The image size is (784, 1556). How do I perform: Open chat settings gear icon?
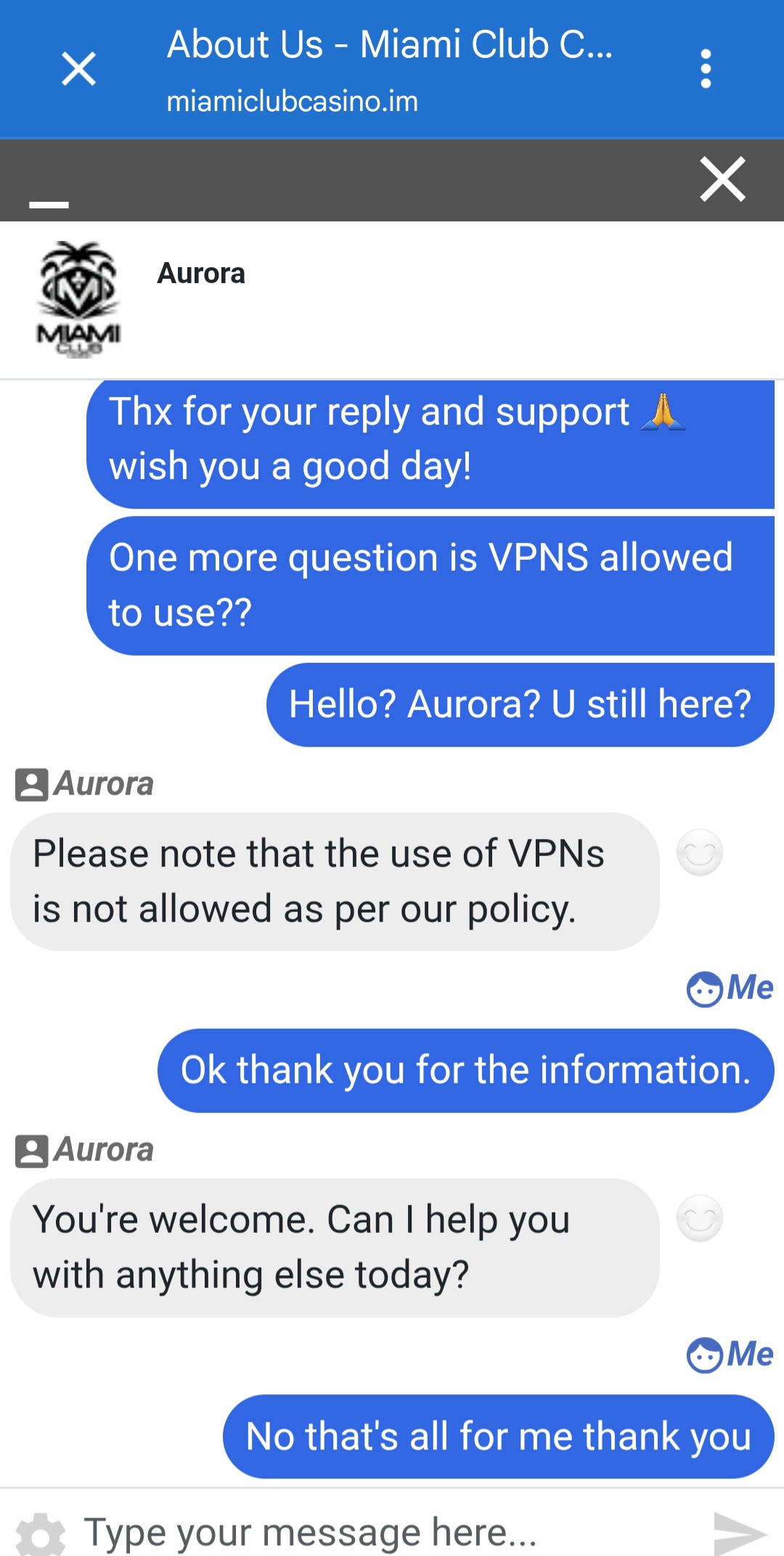[41, 1534]
